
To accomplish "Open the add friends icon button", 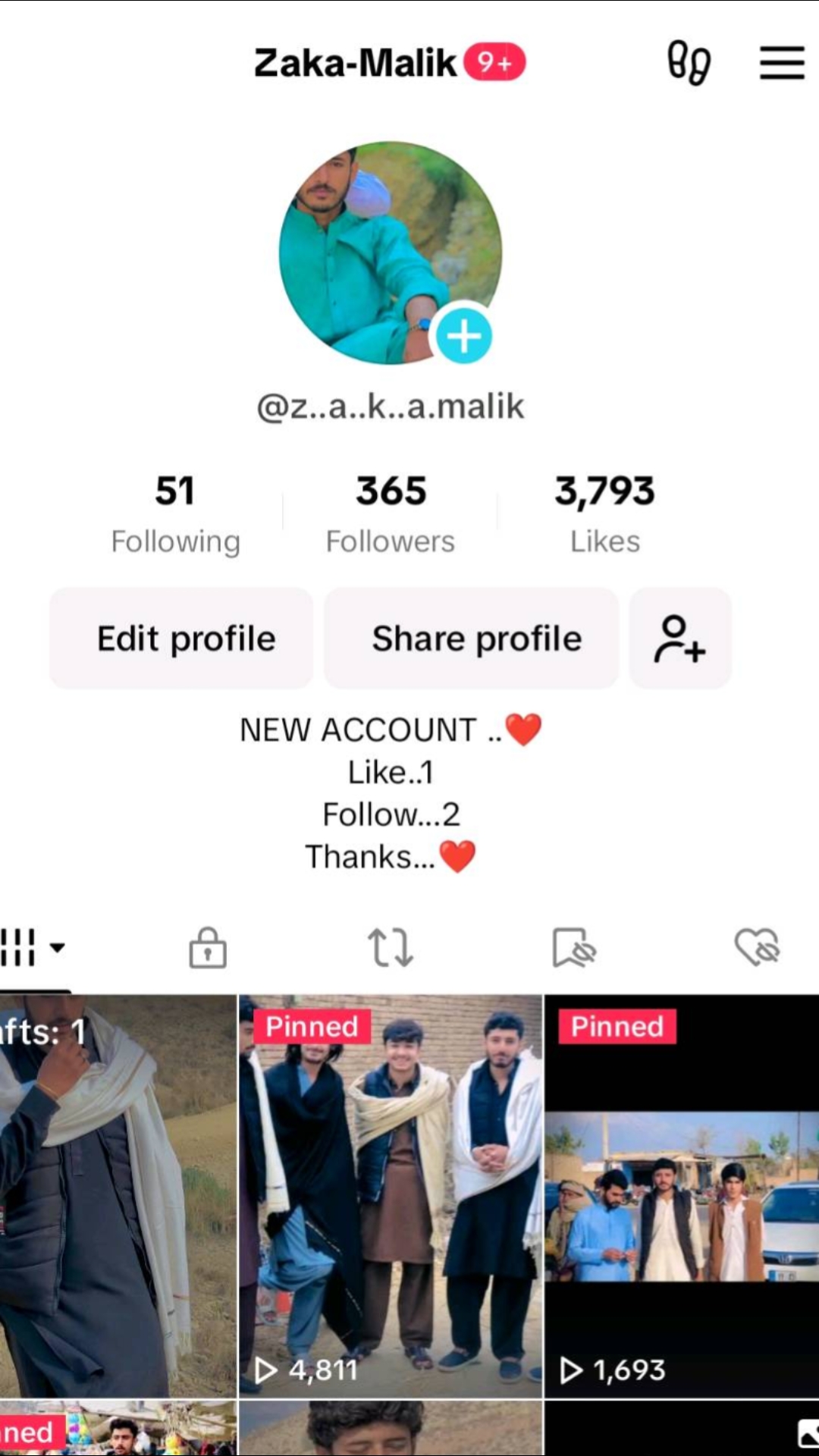I will [680, 638].
